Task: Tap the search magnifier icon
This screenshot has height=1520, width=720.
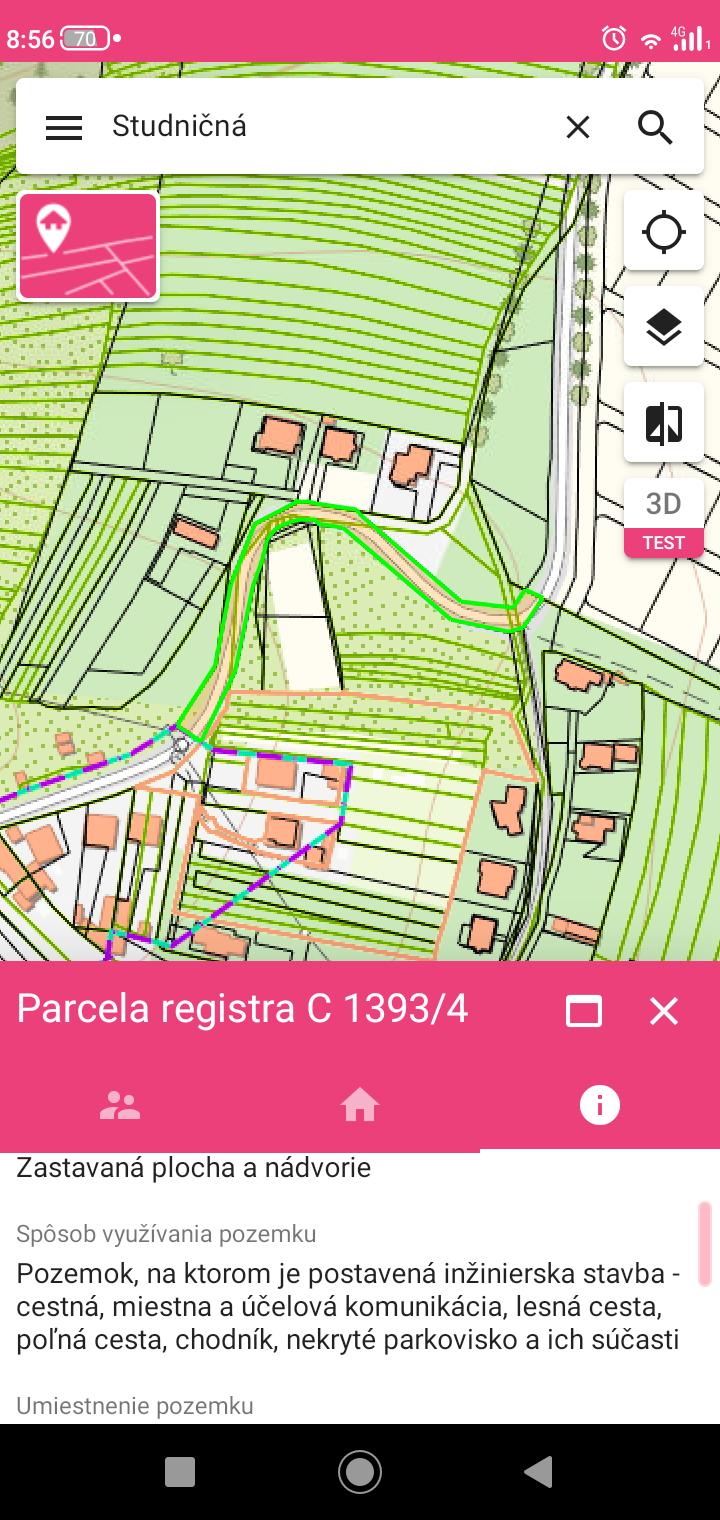Action: pos(655,127)
